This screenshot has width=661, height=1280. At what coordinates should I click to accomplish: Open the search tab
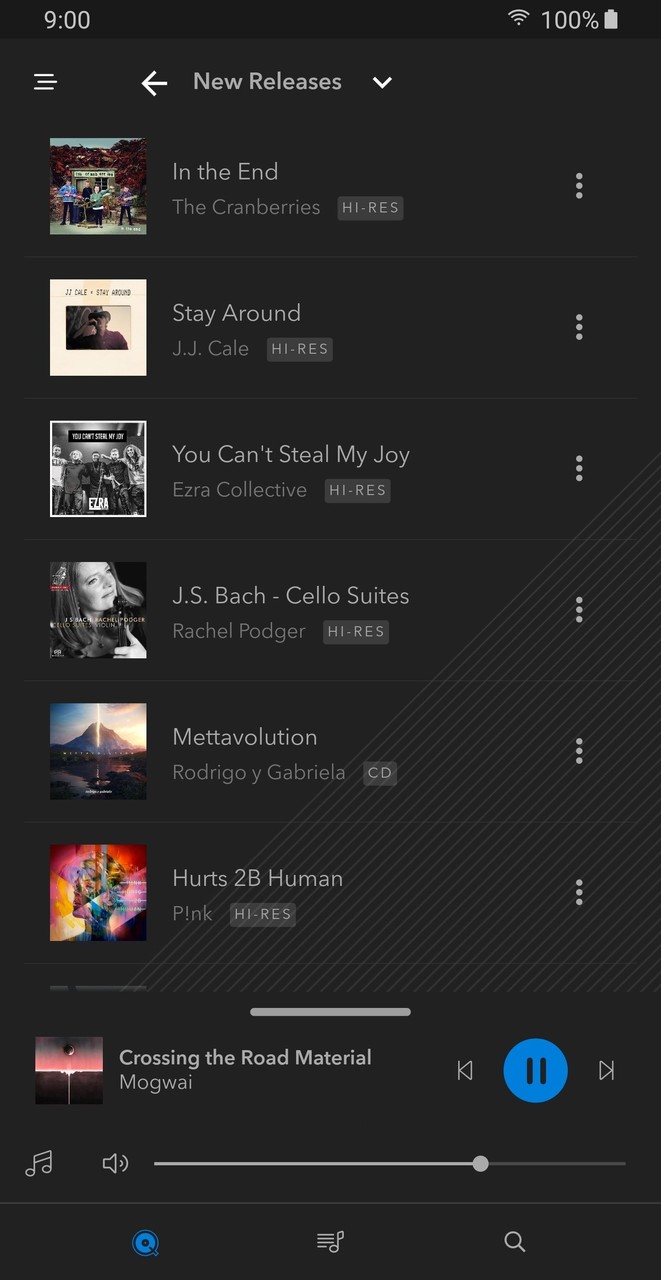pos(514,1242)
